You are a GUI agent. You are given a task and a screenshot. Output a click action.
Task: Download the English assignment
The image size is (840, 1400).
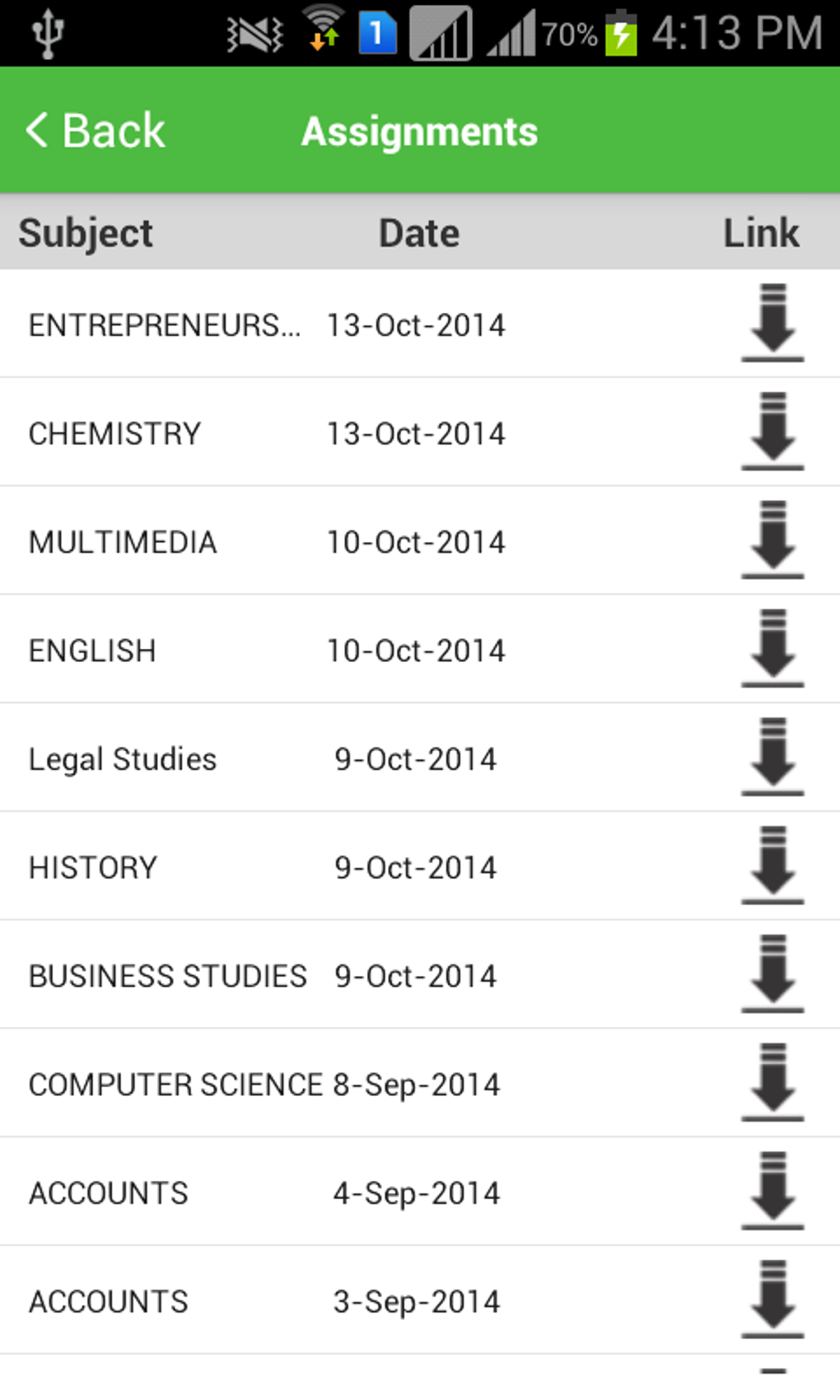pos(772,650)
